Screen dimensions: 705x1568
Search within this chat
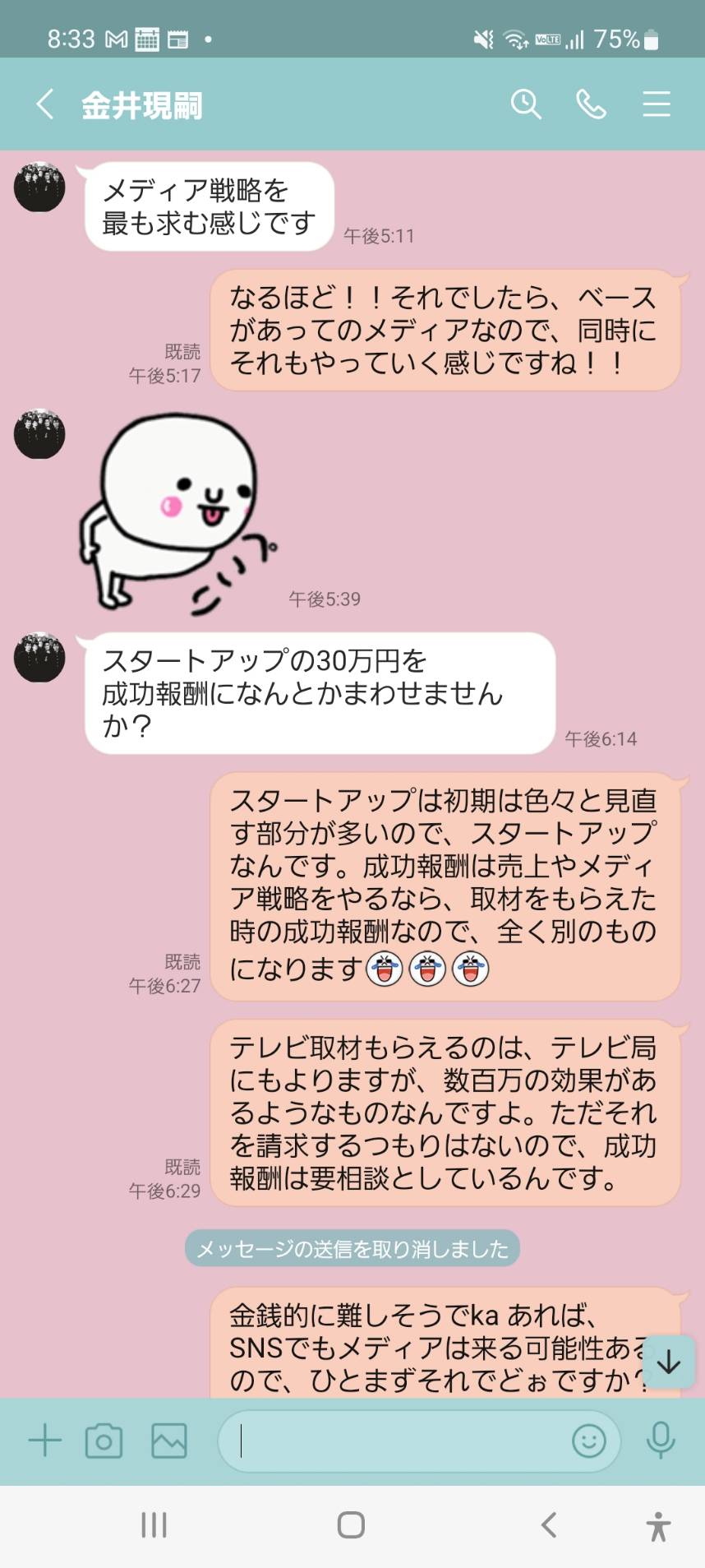click(526, 104)
